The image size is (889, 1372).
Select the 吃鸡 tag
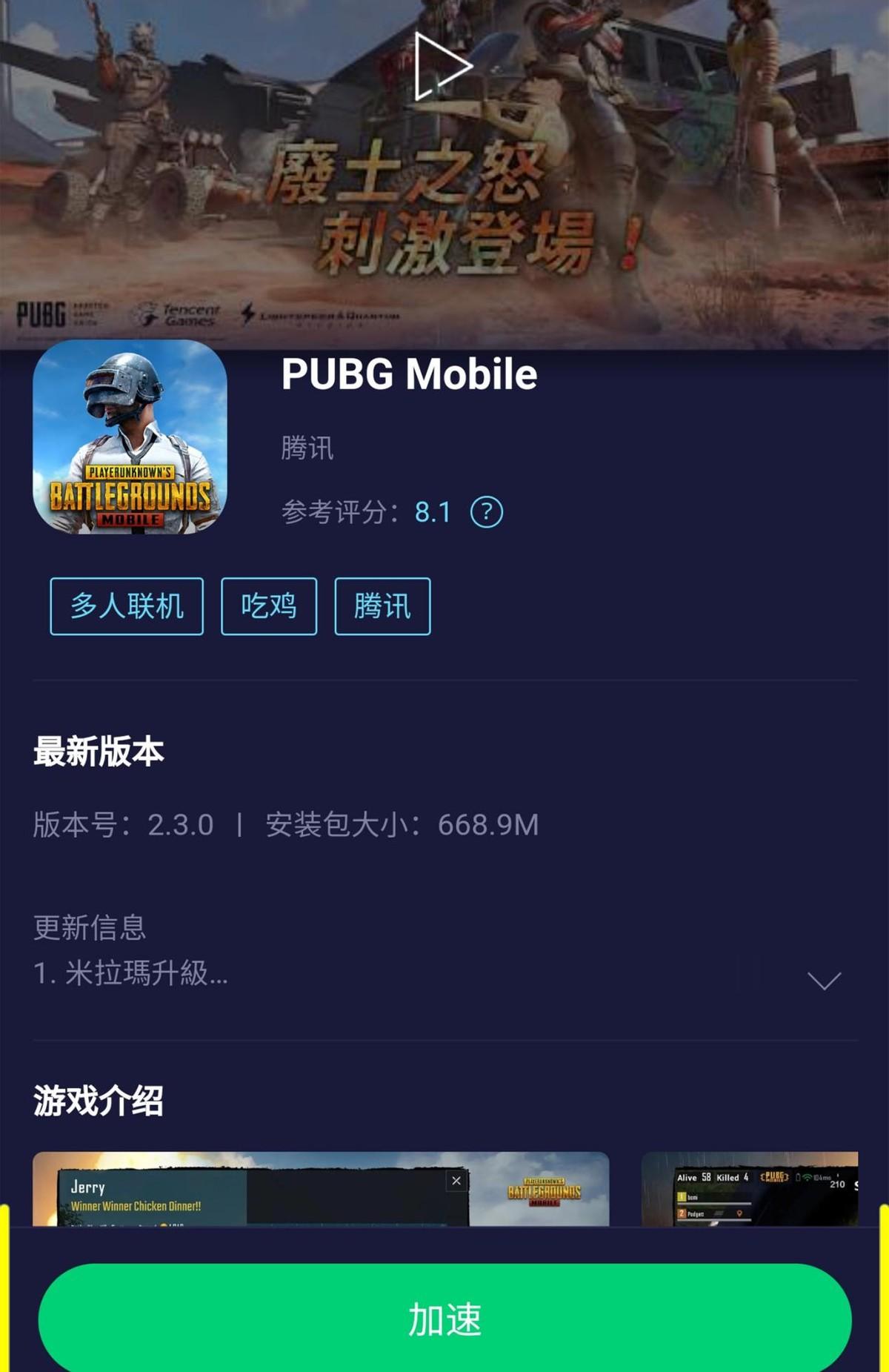coord(269,606)
